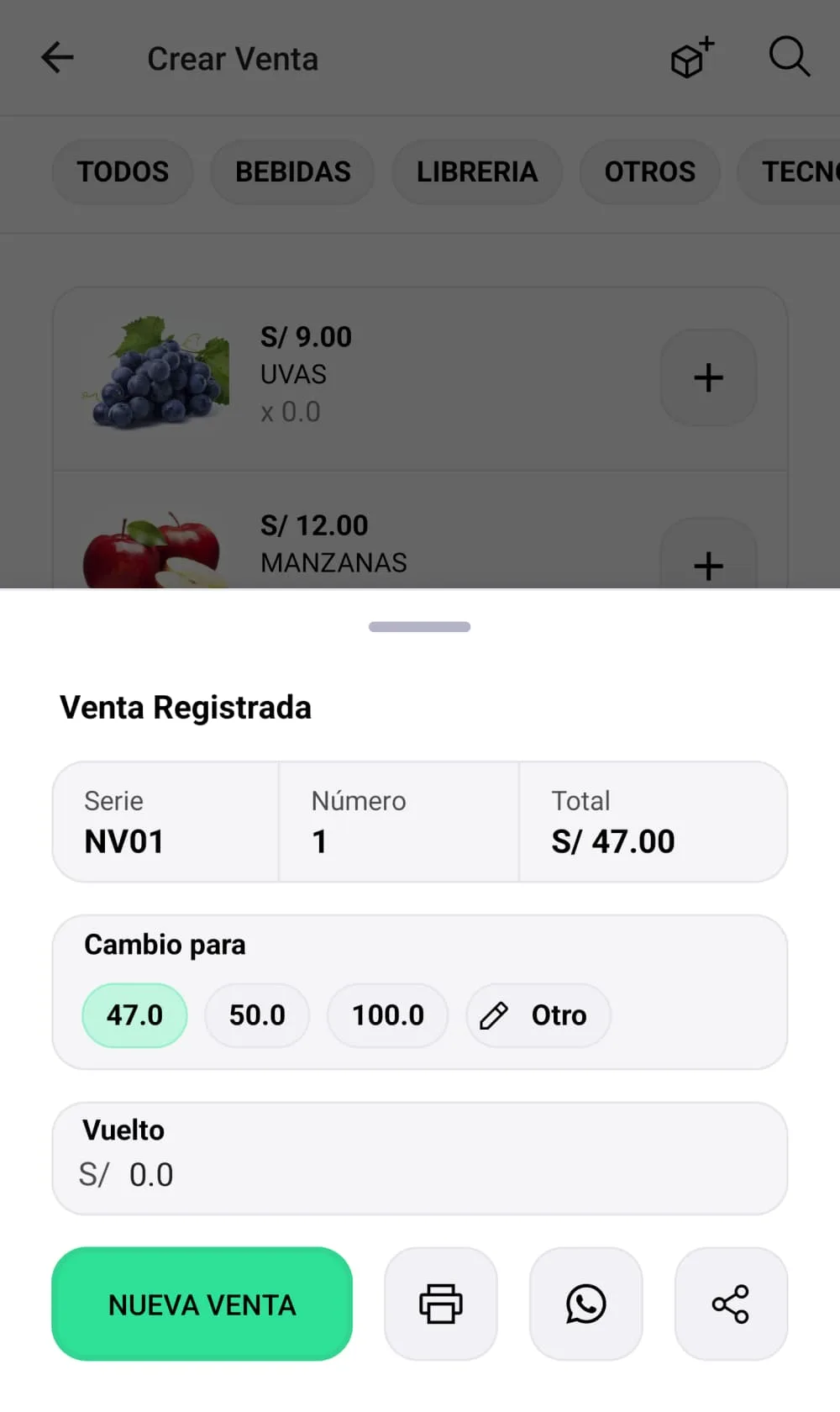
Task: Select 50.0 as payment amount
Action: [x=257, y=1015]
